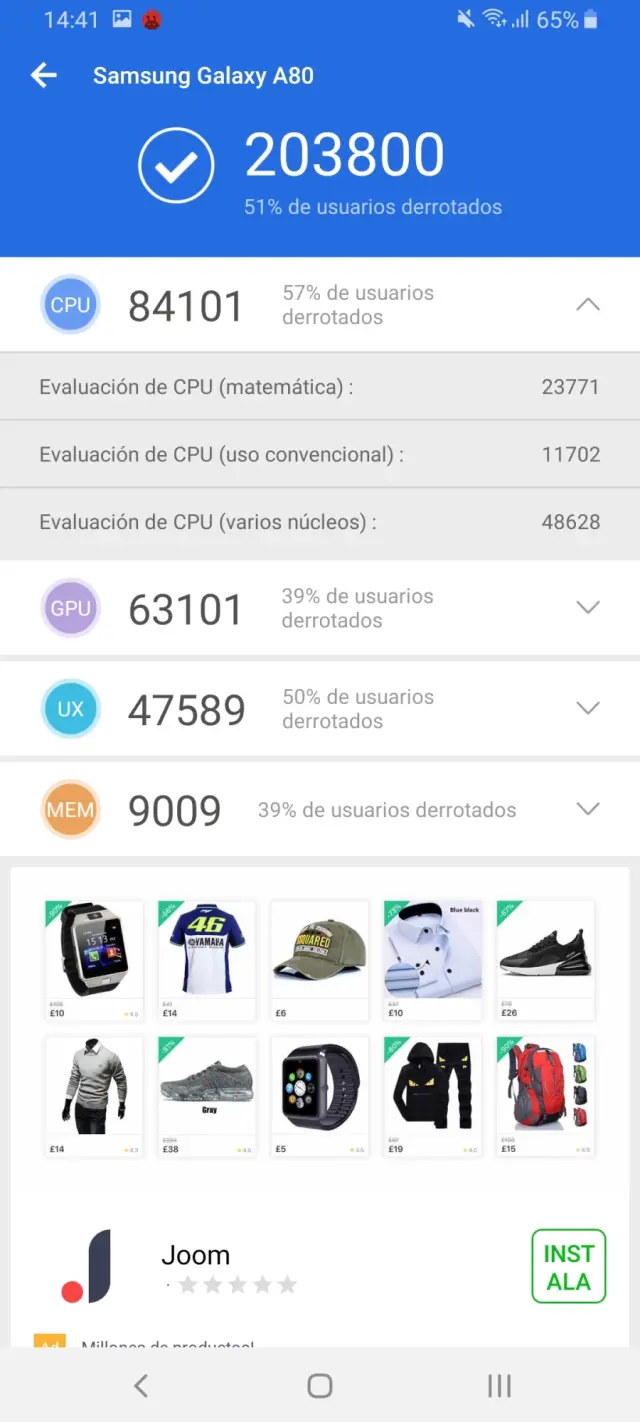The height and width of the screenshot is (1422, 640).
Task: View the grey sweater product for £14
Action: tap(94, 1096)
